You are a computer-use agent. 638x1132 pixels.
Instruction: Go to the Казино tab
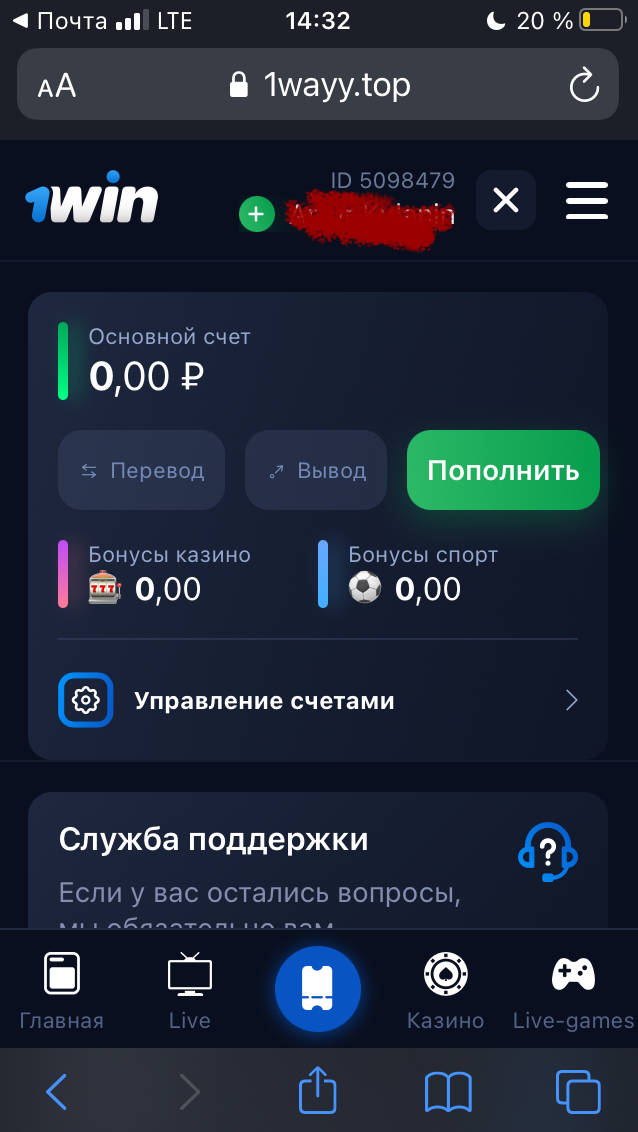pyautogui.click(x=445, y=991)
